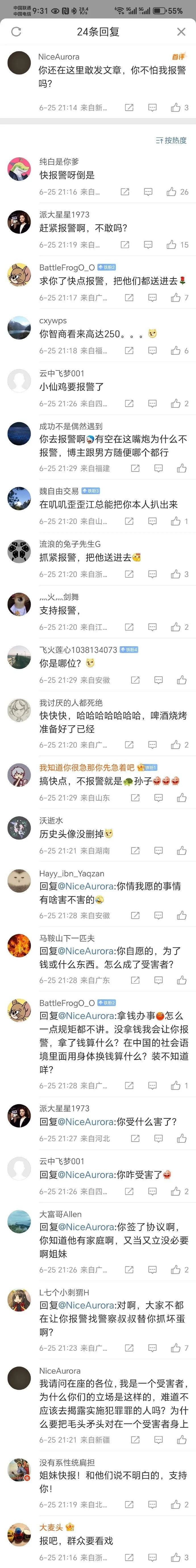Like 沃逝水's 历史头像没删掉 reply
Image resolution: width=196 pixels, height=1568 pixels.
click(182, 850)
